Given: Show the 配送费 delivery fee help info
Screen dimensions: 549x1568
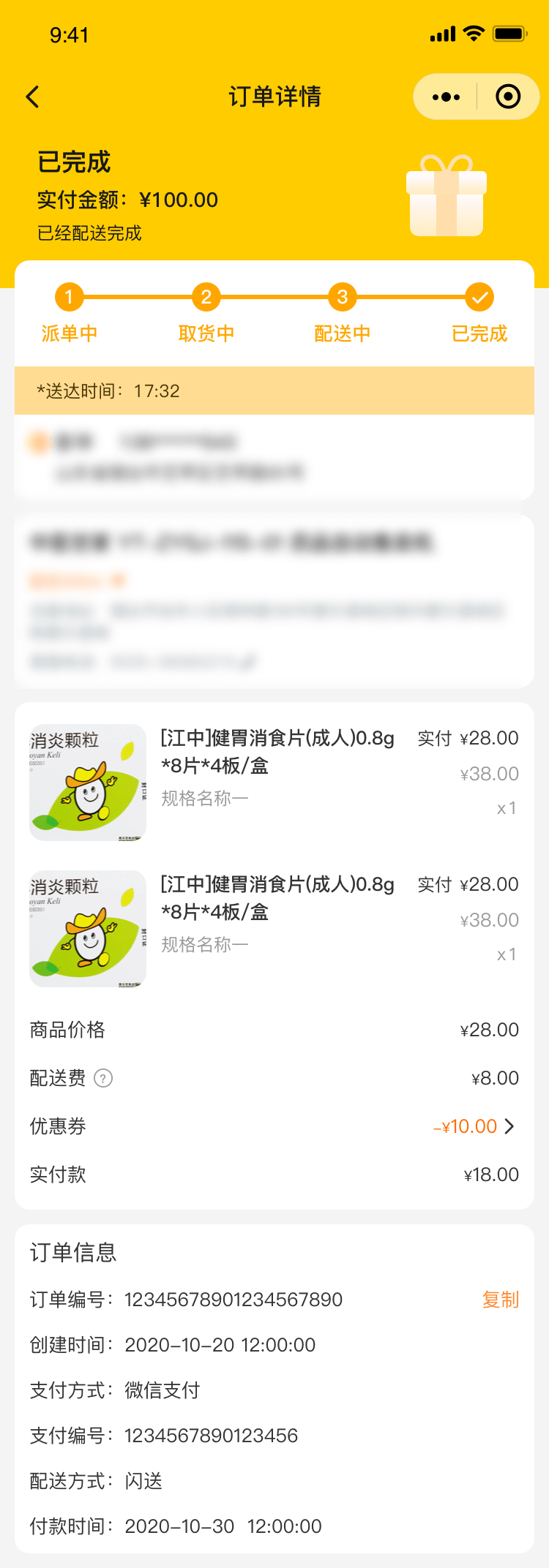Looking at the screenshot, I should (104, 1078).
